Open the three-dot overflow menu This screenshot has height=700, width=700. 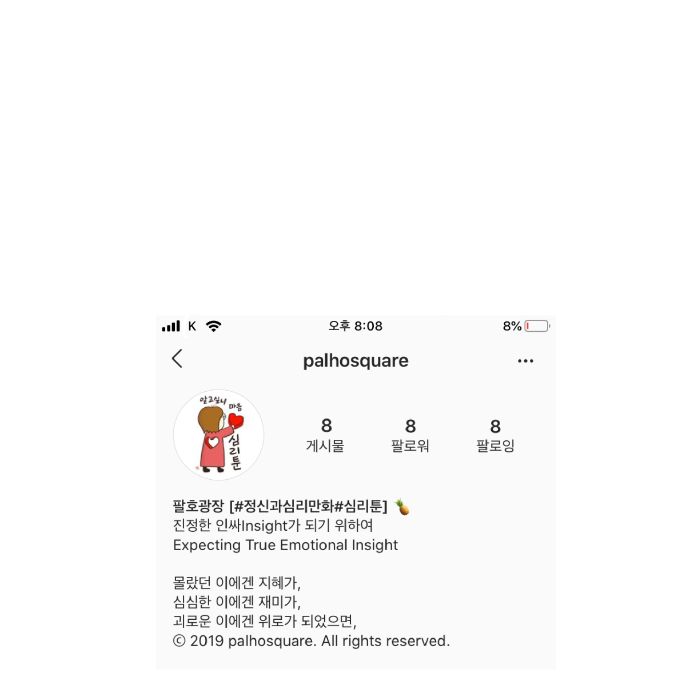tap(525, 361)
